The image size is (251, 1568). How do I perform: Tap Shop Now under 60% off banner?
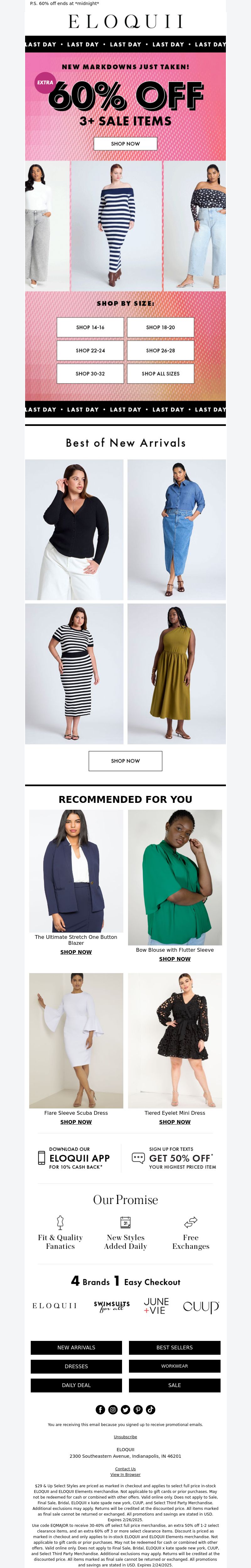125,144
